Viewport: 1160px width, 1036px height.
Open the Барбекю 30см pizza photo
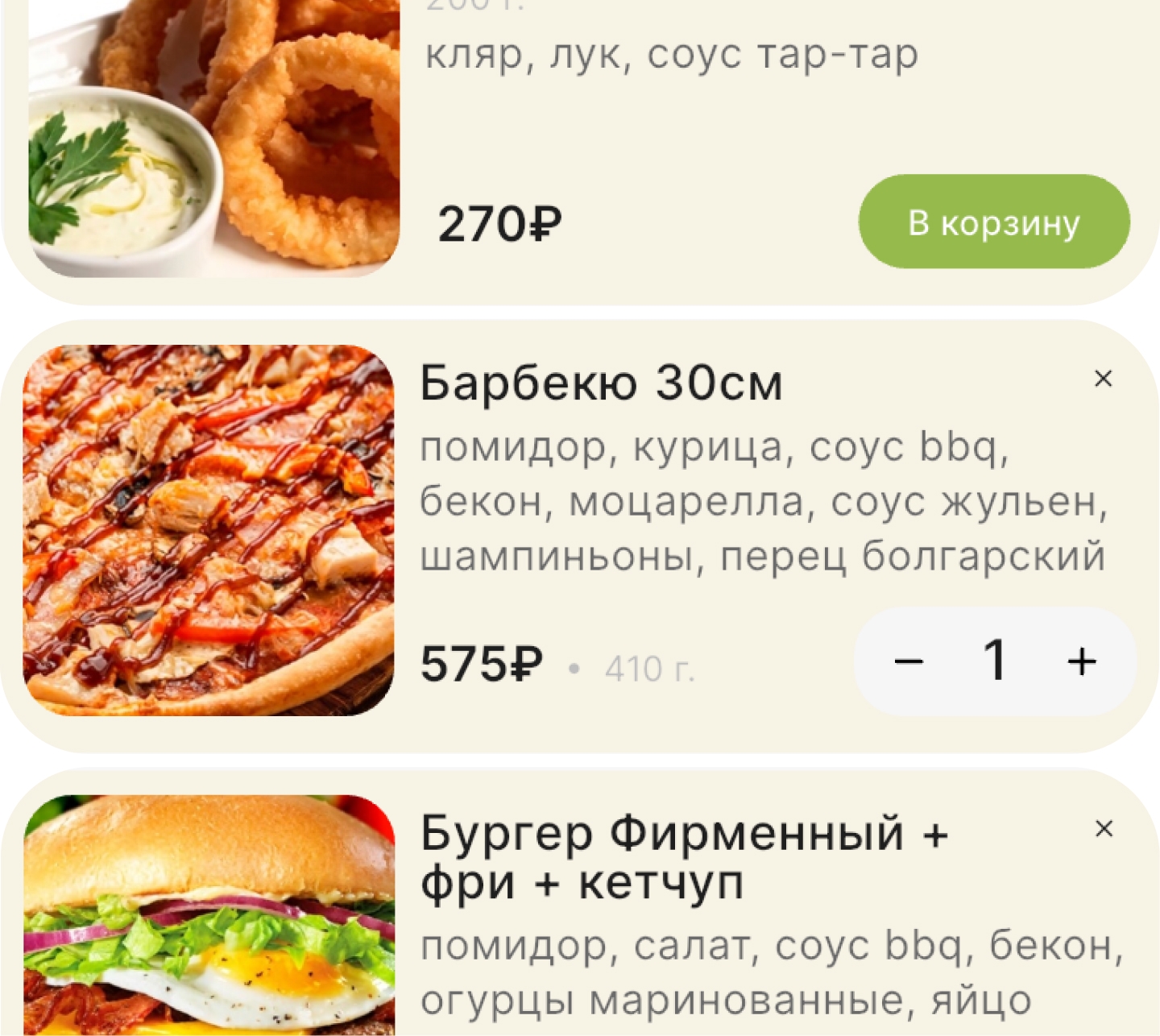coord(209,530)
